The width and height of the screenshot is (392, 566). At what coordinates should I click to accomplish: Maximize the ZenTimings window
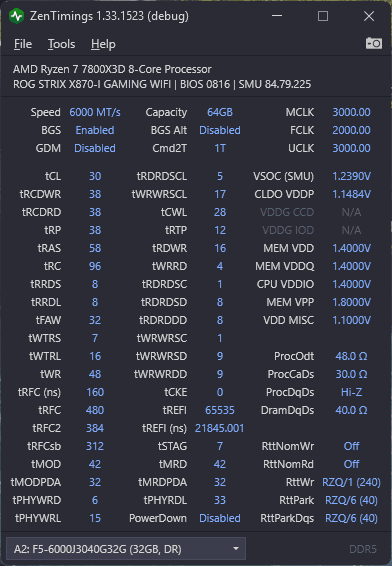(323, 16)
